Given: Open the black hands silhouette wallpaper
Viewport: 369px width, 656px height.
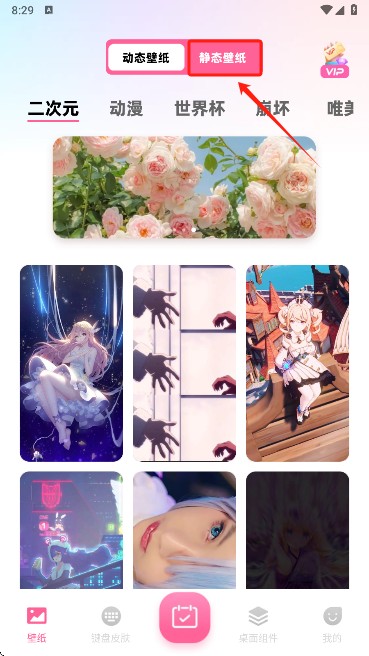Looking at the screenshot, I should [184, 363].
